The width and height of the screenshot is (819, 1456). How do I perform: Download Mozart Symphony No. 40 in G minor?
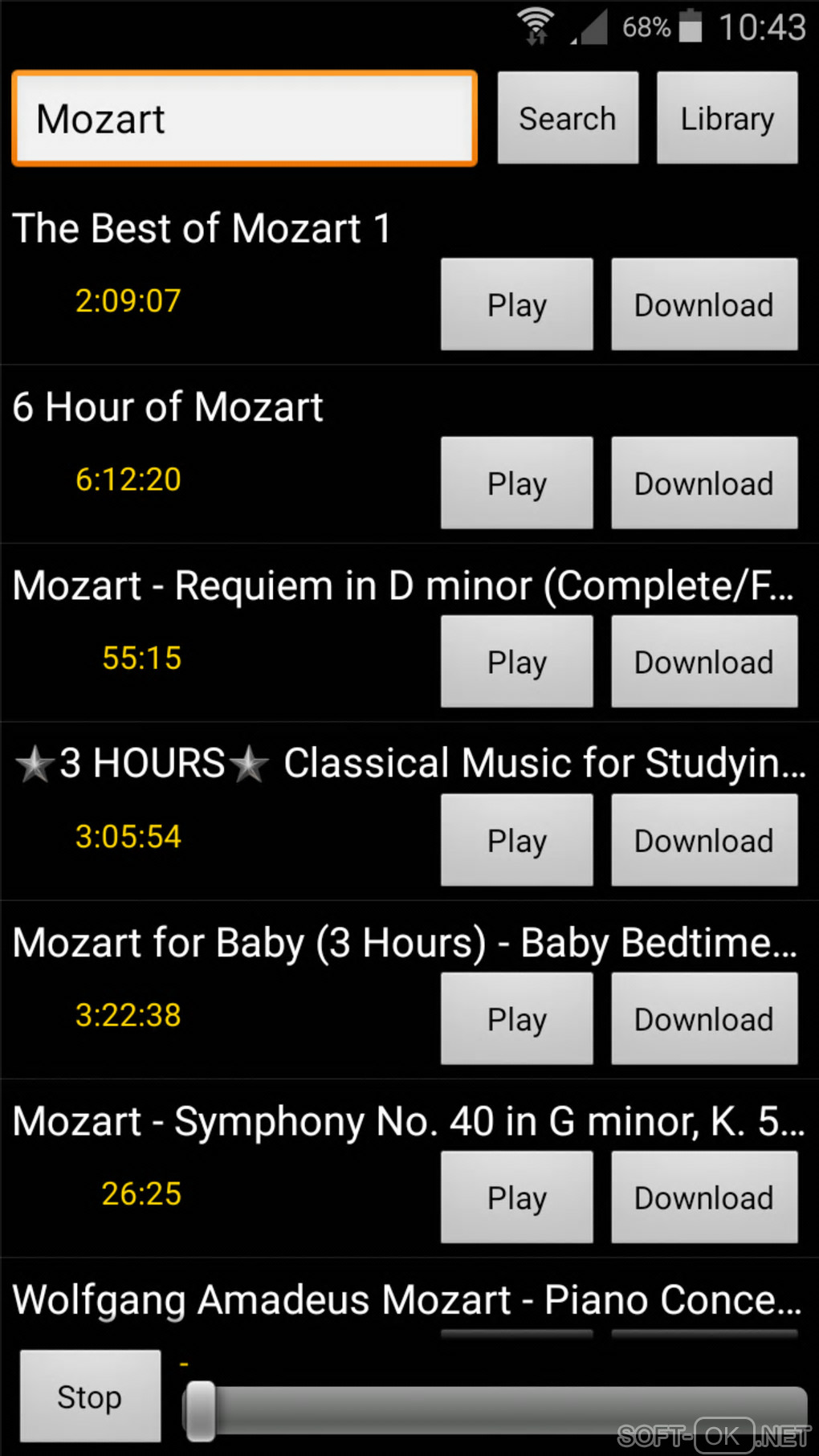pos(703,1197)
